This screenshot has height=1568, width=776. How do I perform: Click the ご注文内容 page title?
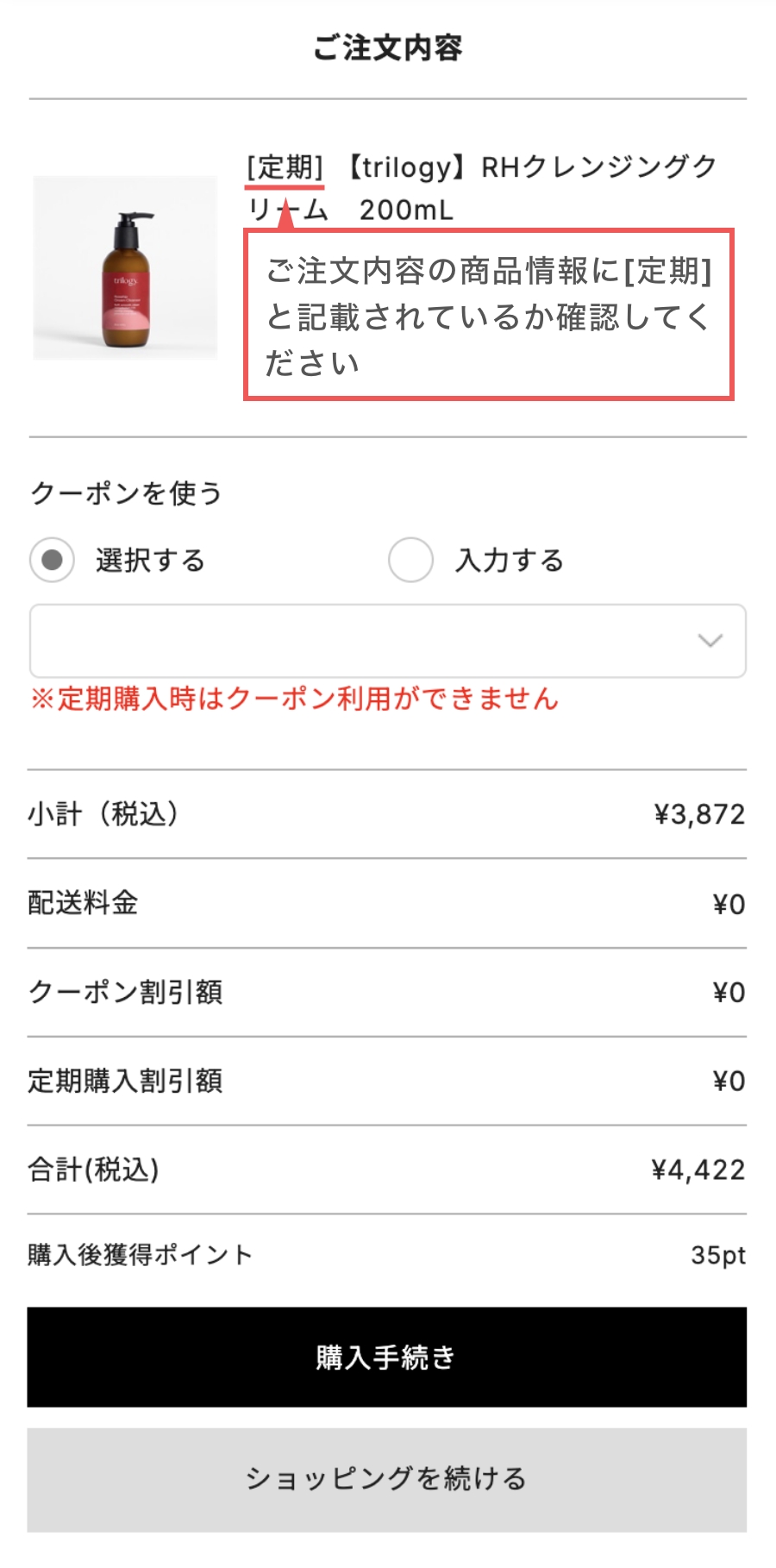388,47
